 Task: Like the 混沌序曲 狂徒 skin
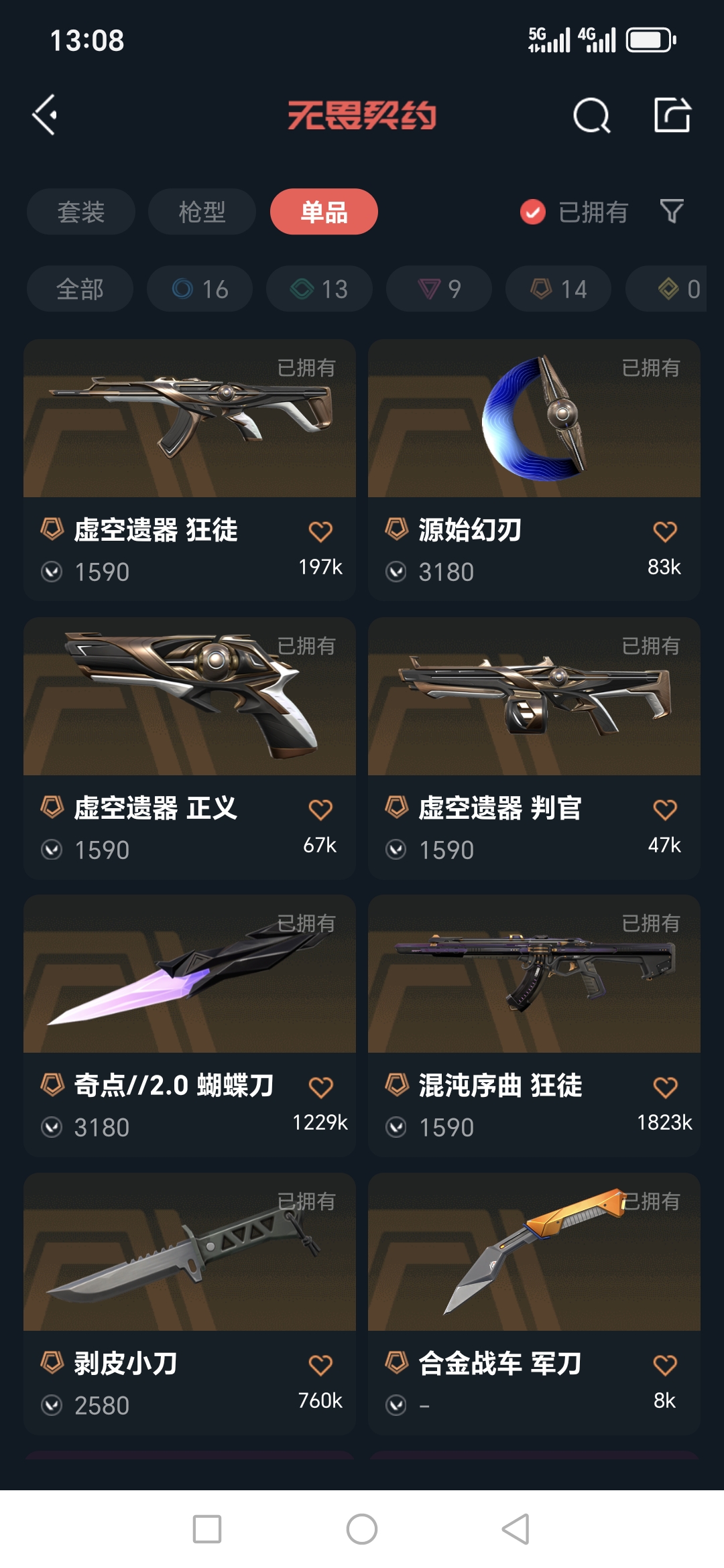tap(665, 1088)
